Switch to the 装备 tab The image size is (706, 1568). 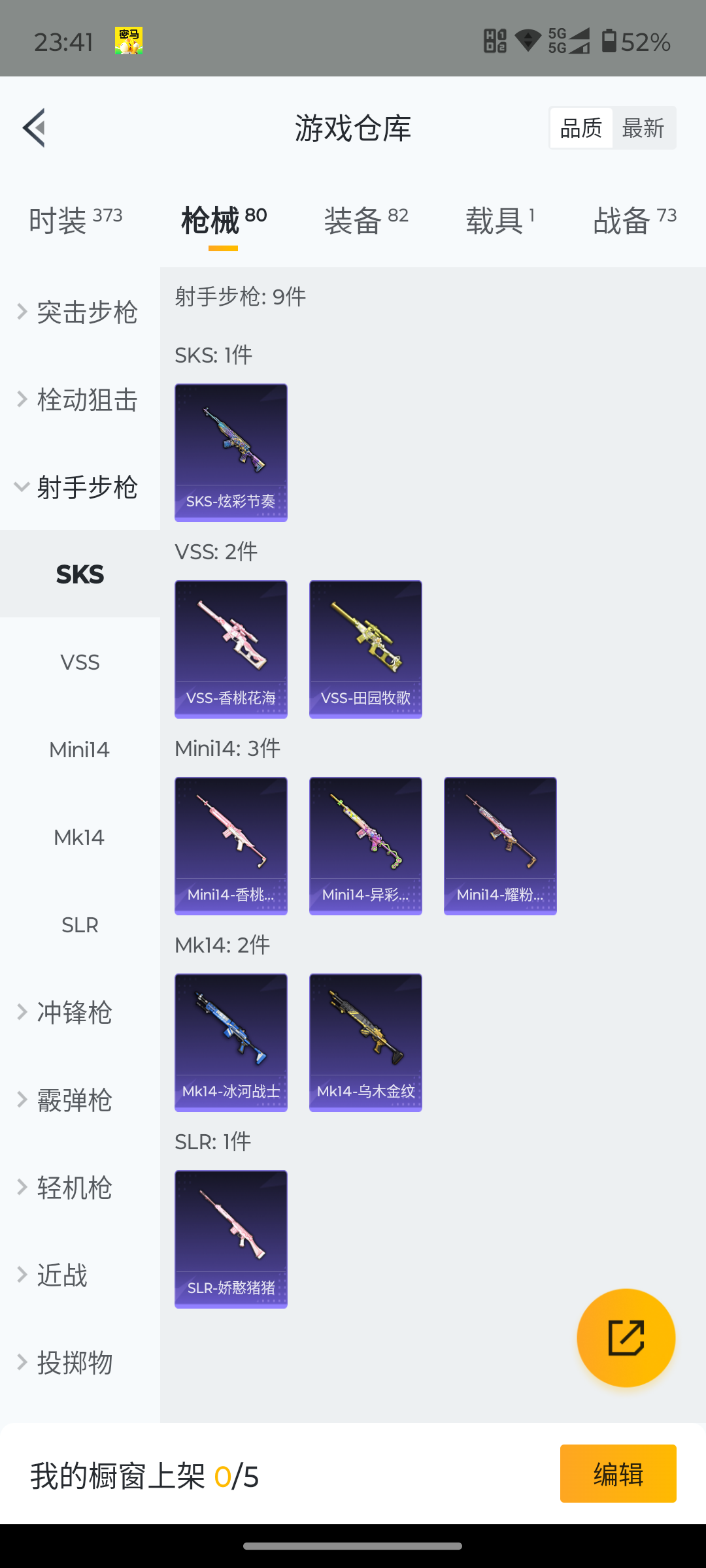point(365,220)
